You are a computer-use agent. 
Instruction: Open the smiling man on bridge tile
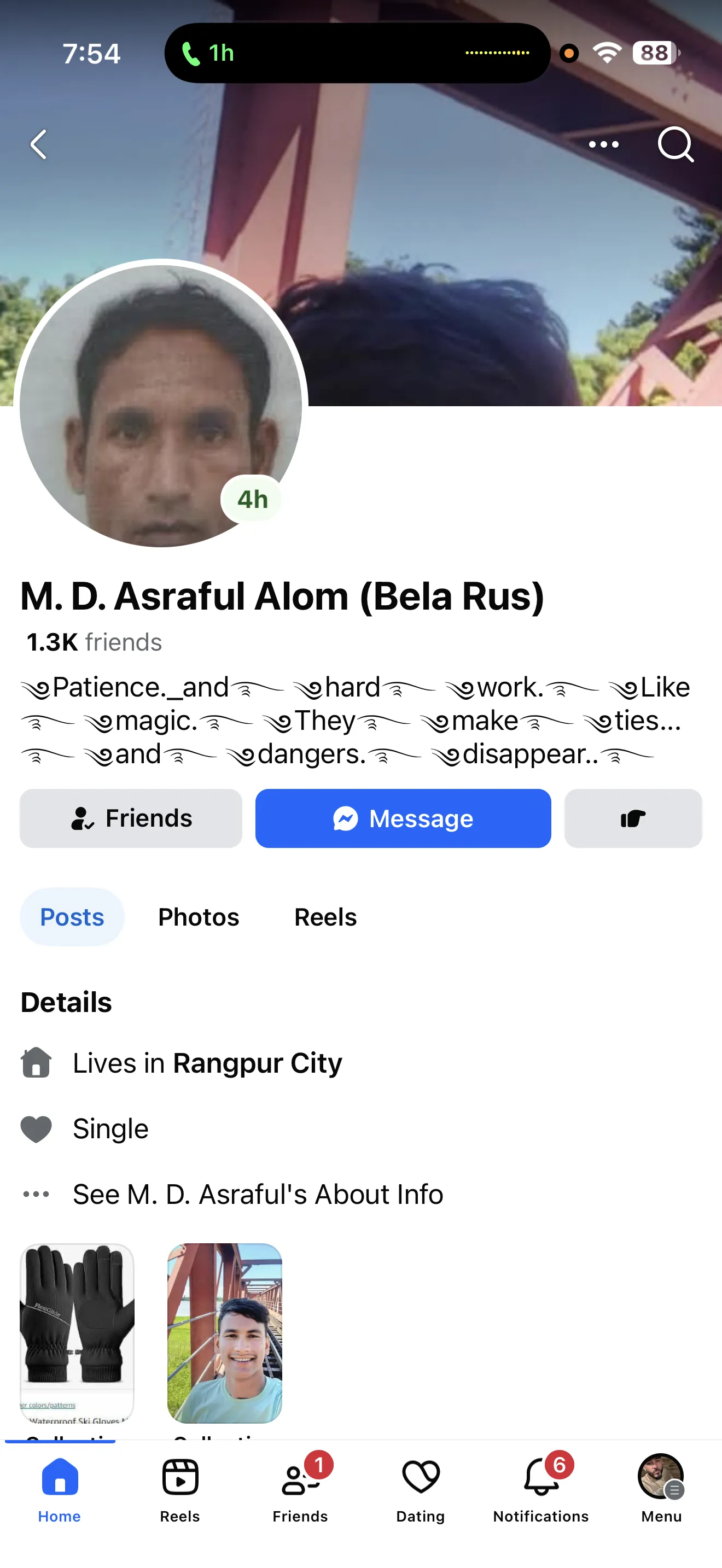[225, 1332]
